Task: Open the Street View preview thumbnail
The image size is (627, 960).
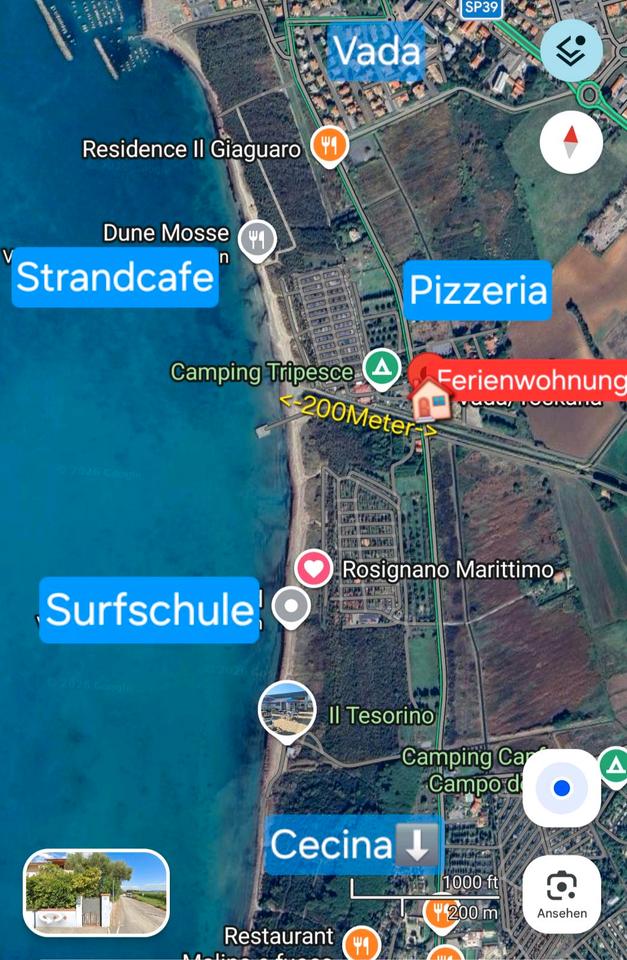Action: [x=96, y=892]
